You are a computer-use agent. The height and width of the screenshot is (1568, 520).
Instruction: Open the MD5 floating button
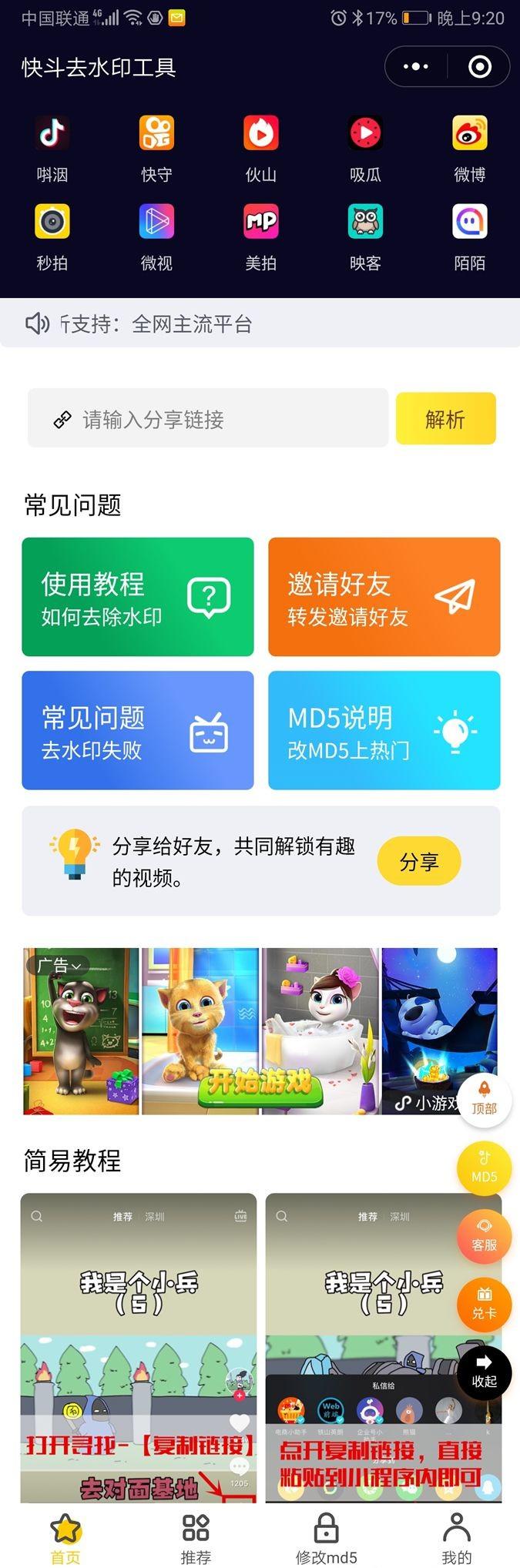[x=484, y=1167]
